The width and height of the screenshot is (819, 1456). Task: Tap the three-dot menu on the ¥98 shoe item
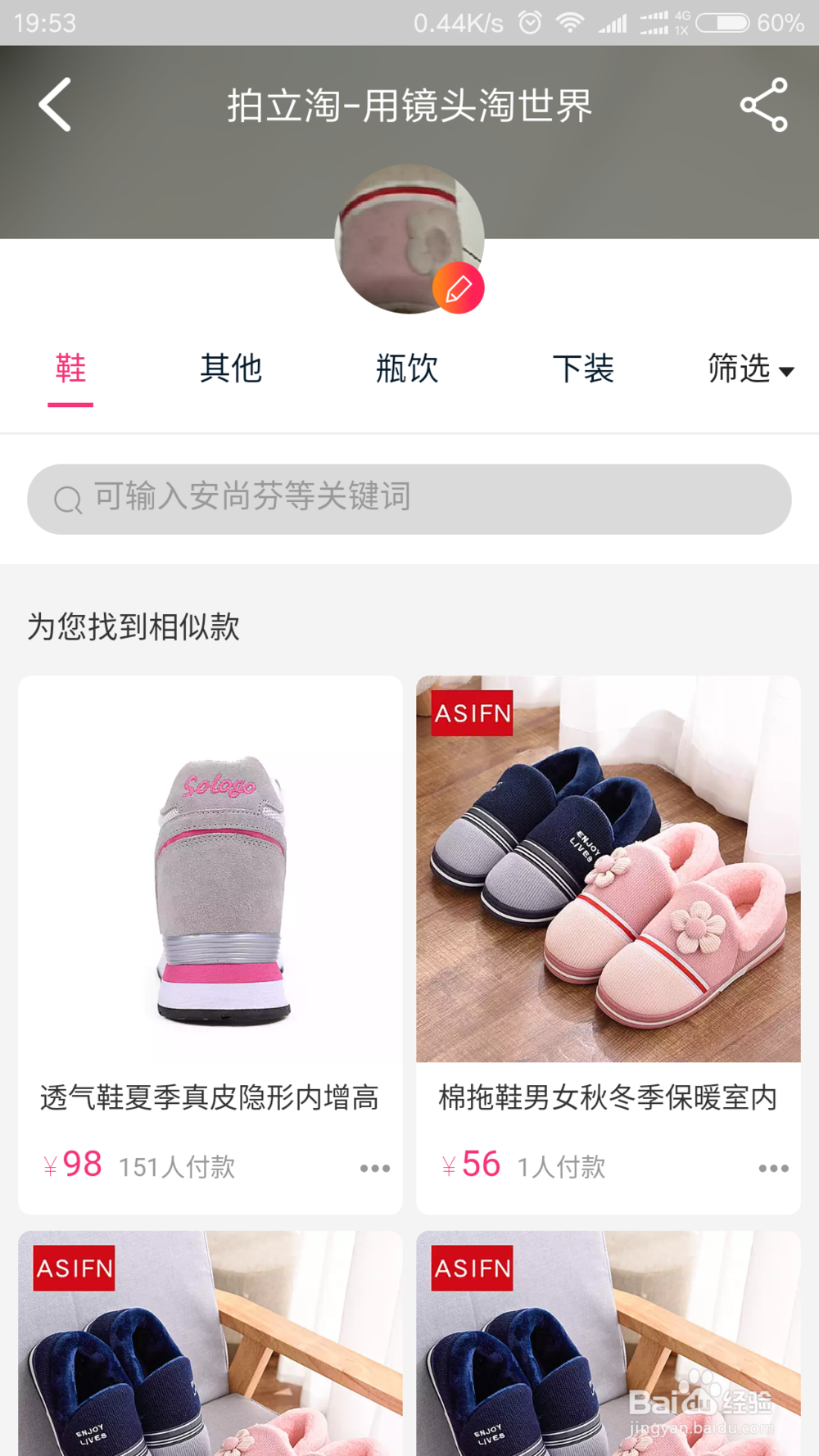point(375,1169)
